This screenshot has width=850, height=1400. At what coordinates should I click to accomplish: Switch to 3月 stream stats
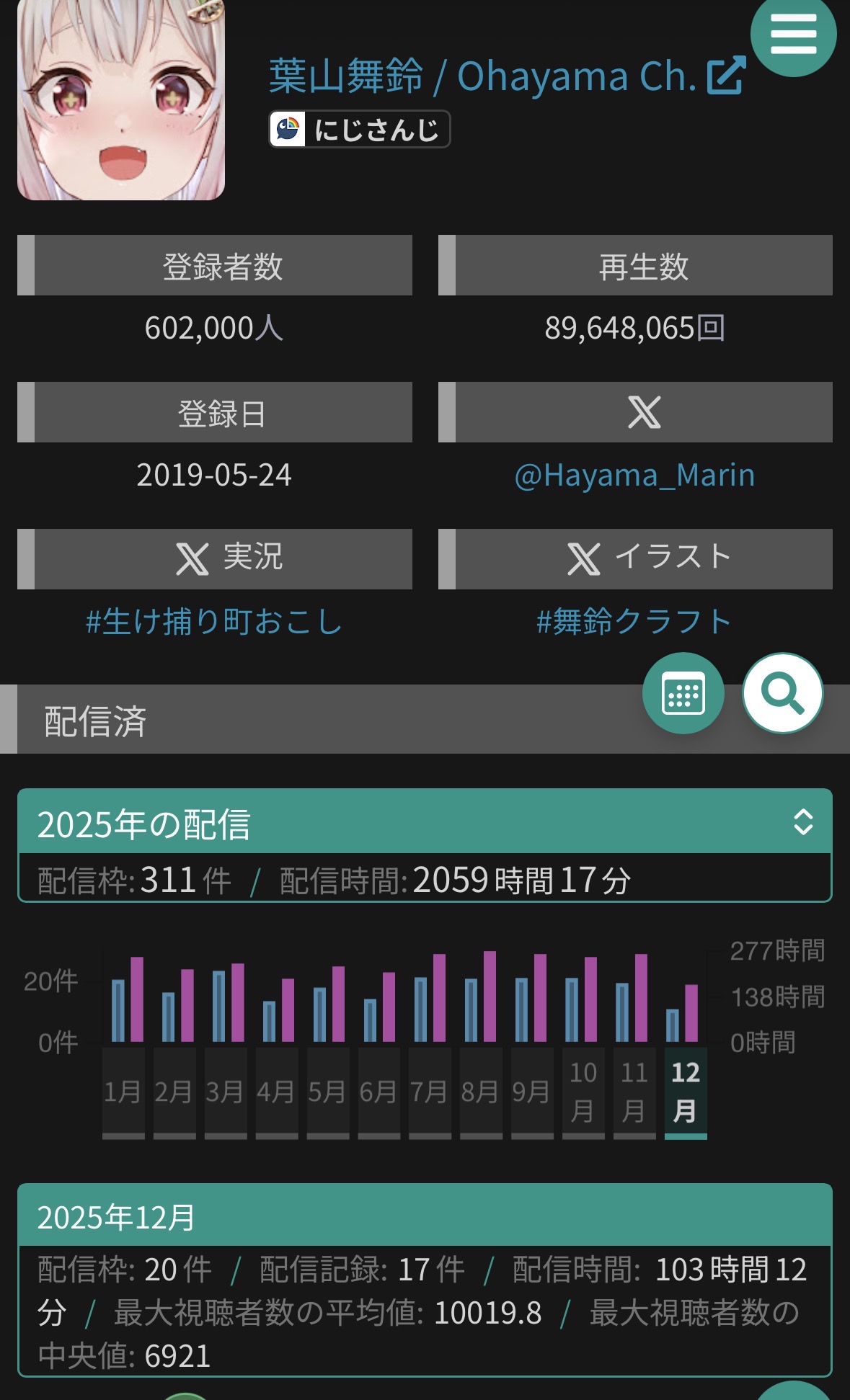click(226, 1092)
